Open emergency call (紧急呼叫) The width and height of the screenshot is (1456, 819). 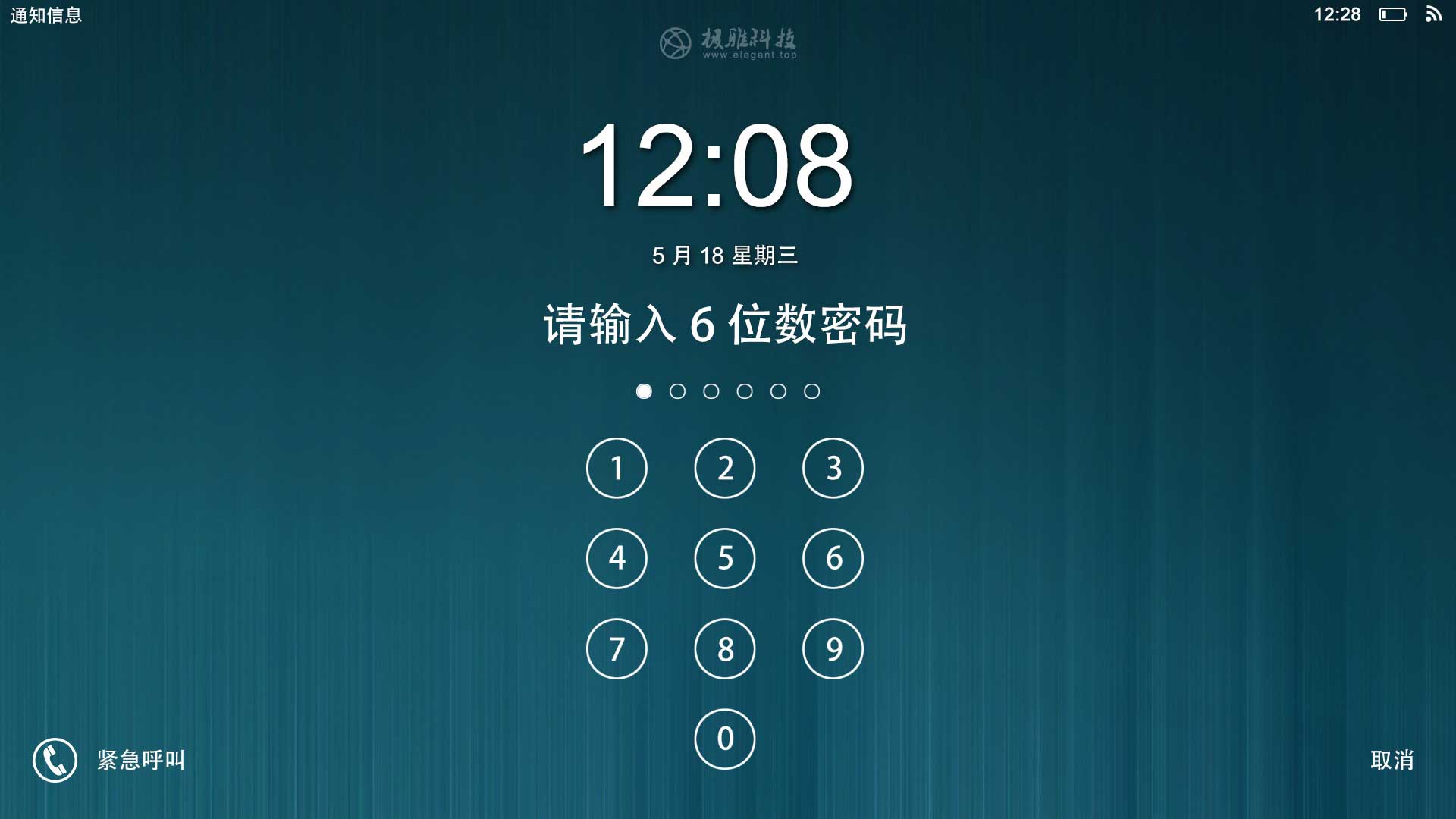pos(110,760)
